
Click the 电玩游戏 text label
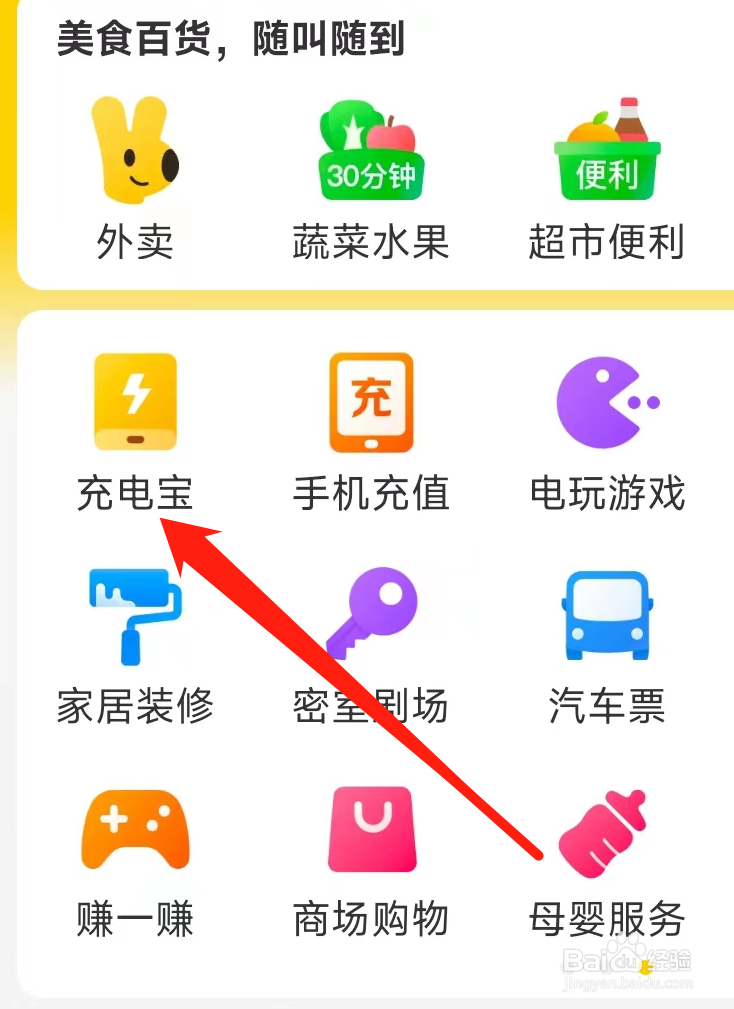[607, 492]
